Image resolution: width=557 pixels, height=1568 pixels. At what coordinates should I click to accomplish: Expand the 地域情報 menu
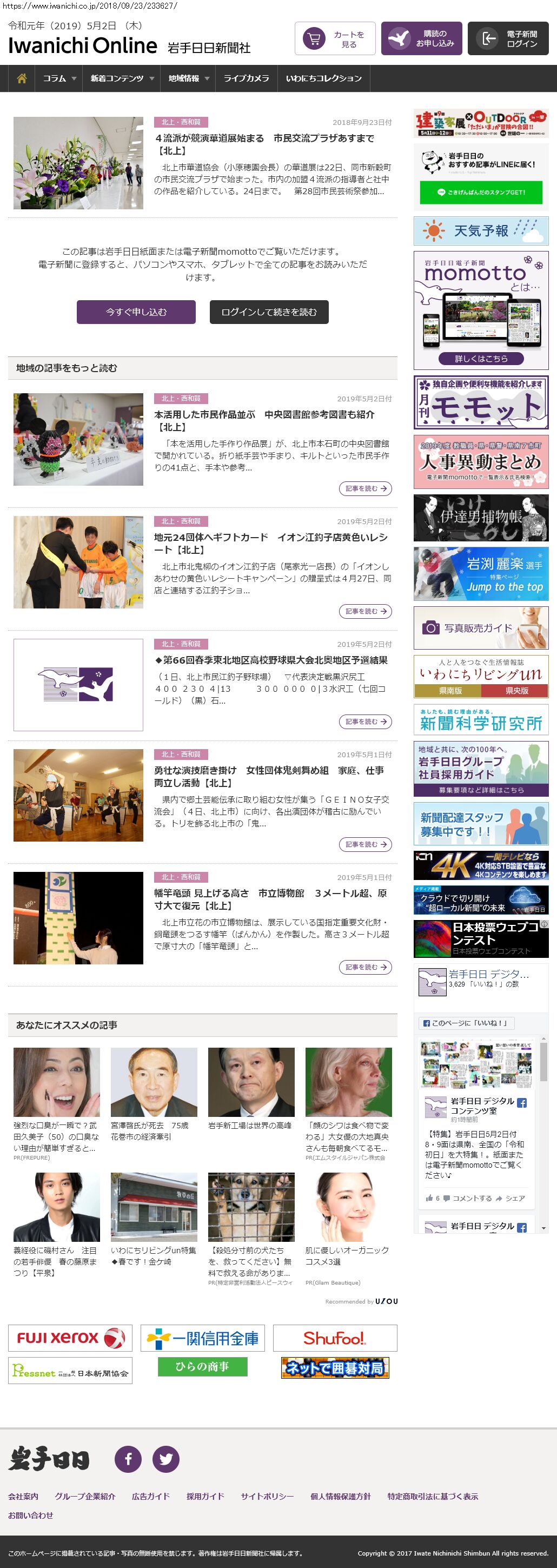pyautogui.click(x=188, y=78)
